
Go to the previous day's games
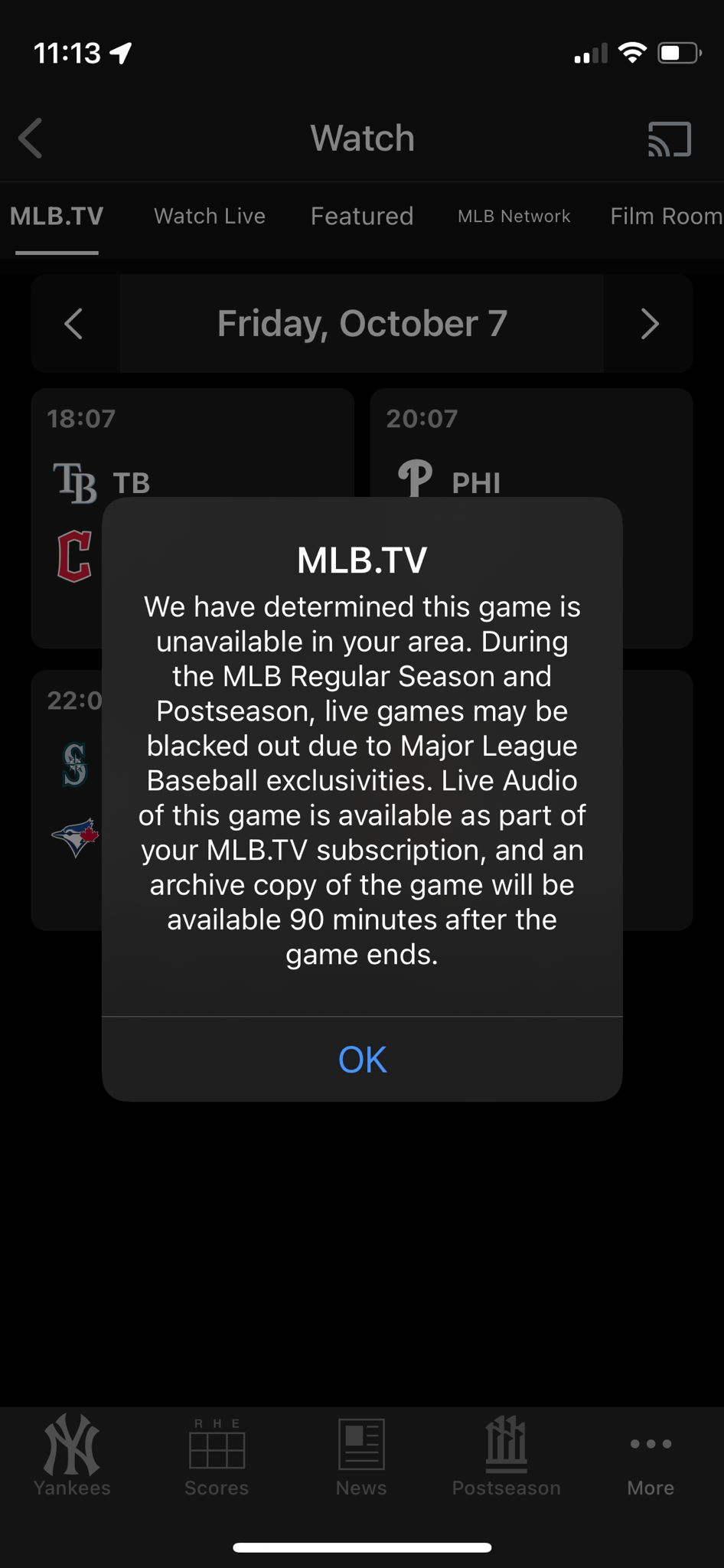pyautogui.click(x=74, y=324)
